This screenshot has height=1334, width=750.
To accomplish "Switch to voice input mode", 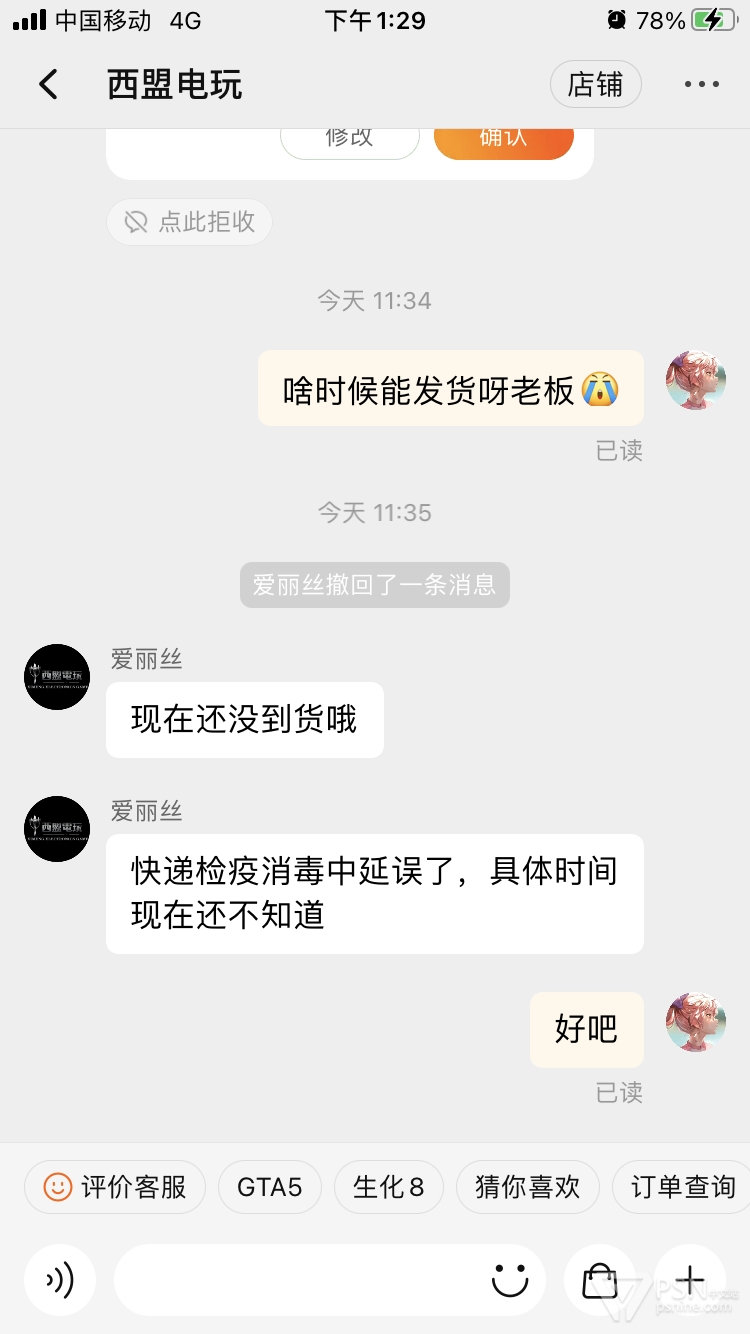I will [x=60, y=1280].
